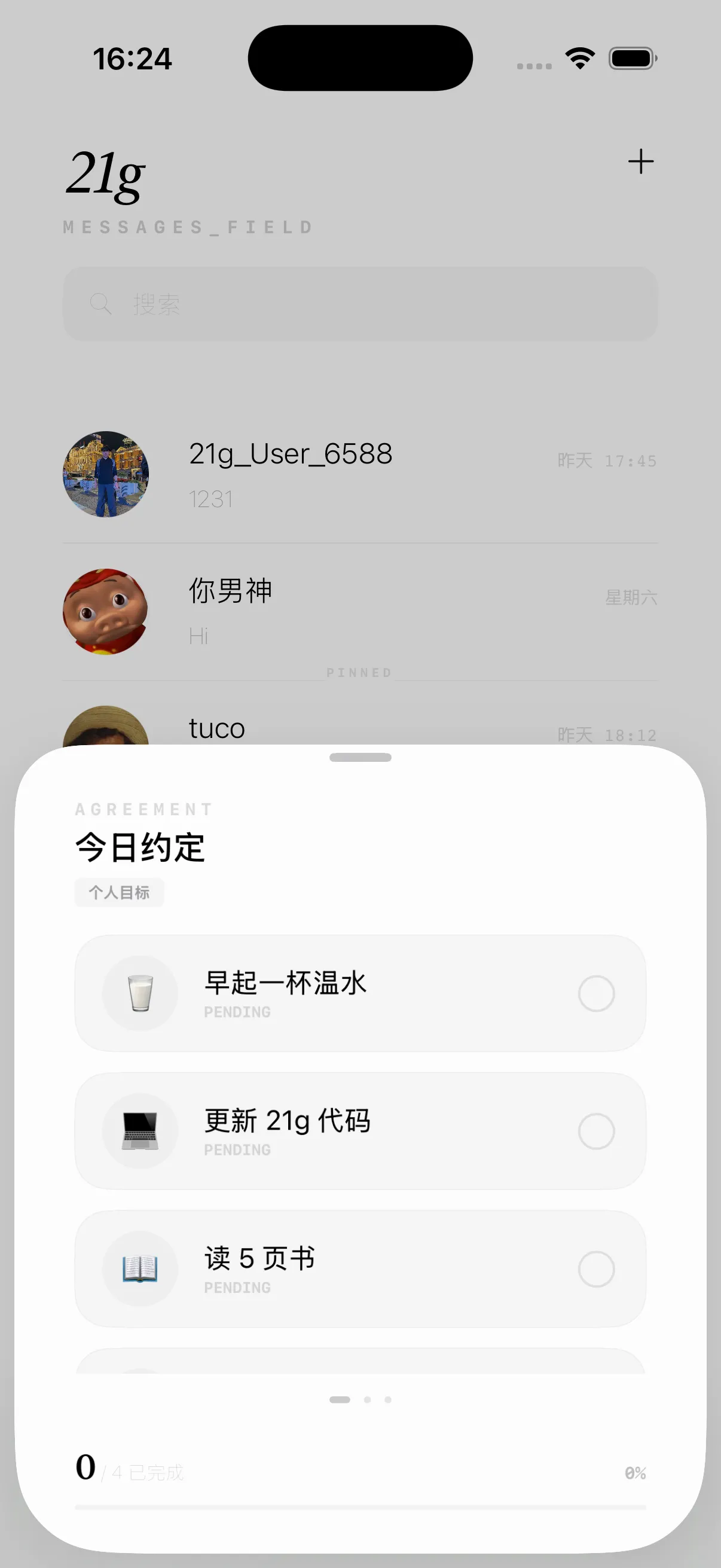Select the laptop icon on 更新 21g 代码
Viewport: 721px width, 1568px height.
coord(140,1130)
